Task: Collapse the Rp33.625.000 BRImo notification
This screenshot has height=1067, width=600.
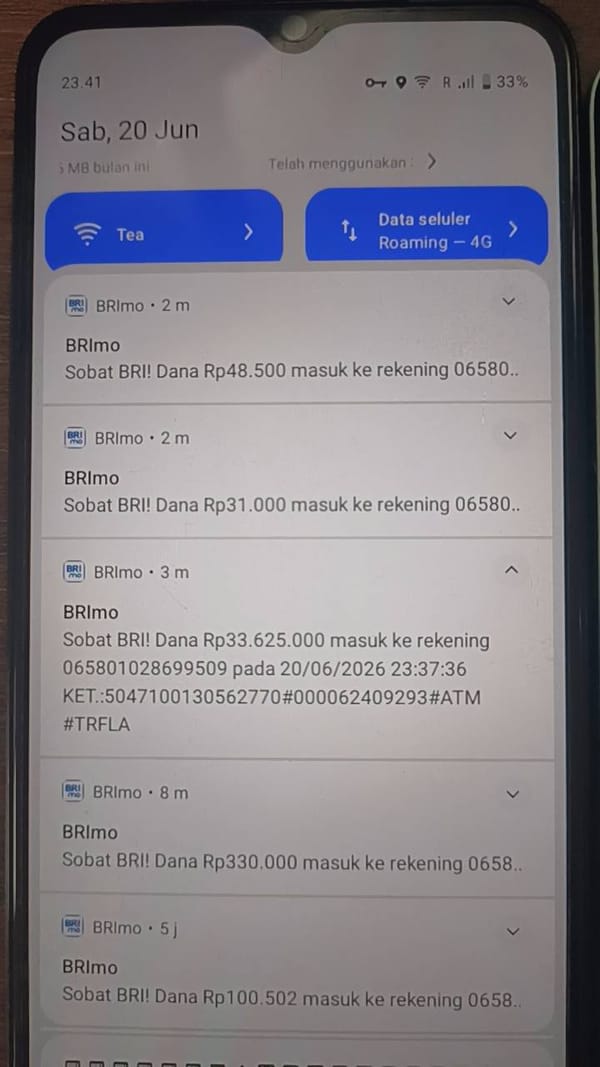Action: click(x=512, y=570)
